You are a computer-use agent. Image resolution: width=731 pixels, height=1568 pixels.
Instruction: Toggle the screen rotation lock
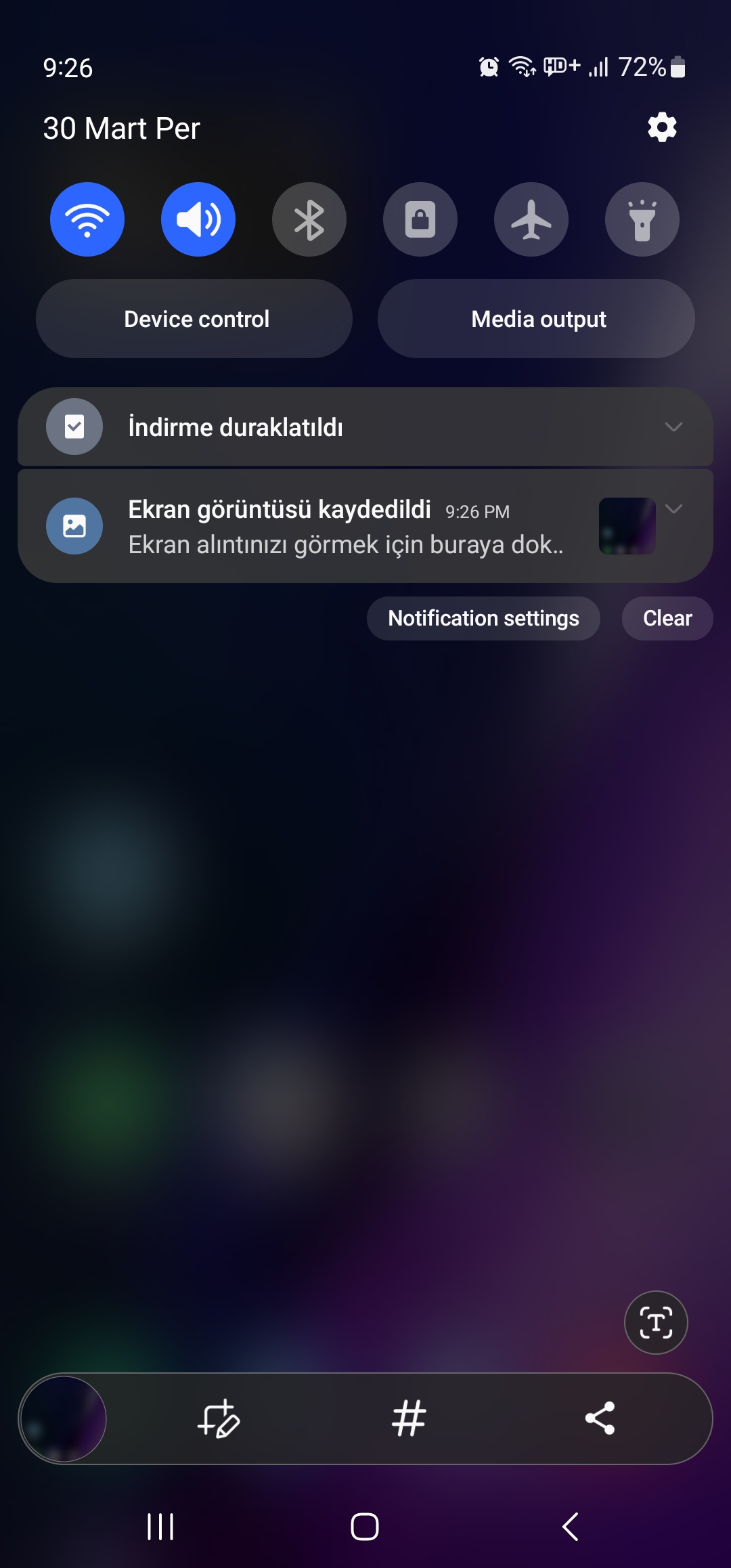click(x=420, y=219)
